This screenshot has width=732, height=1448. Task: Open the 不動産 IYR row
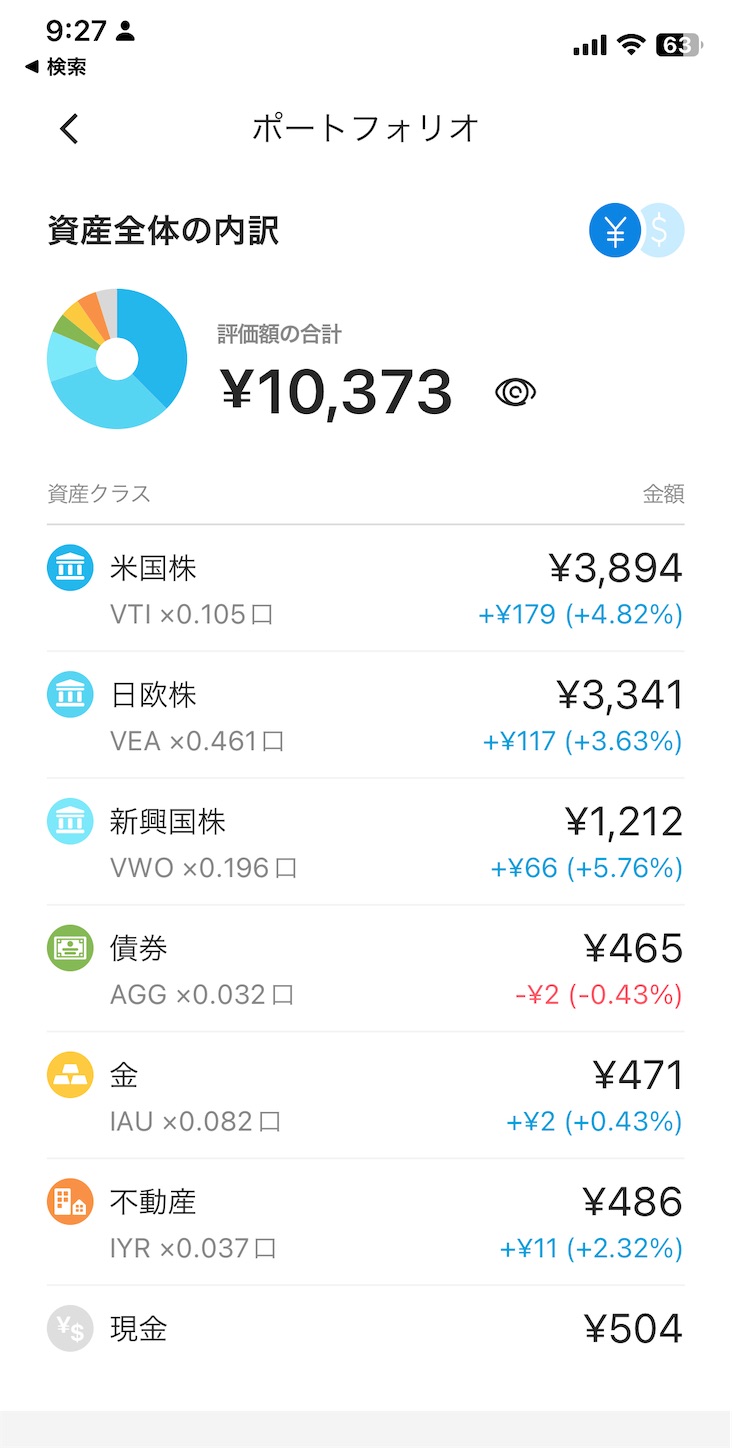366,1222
